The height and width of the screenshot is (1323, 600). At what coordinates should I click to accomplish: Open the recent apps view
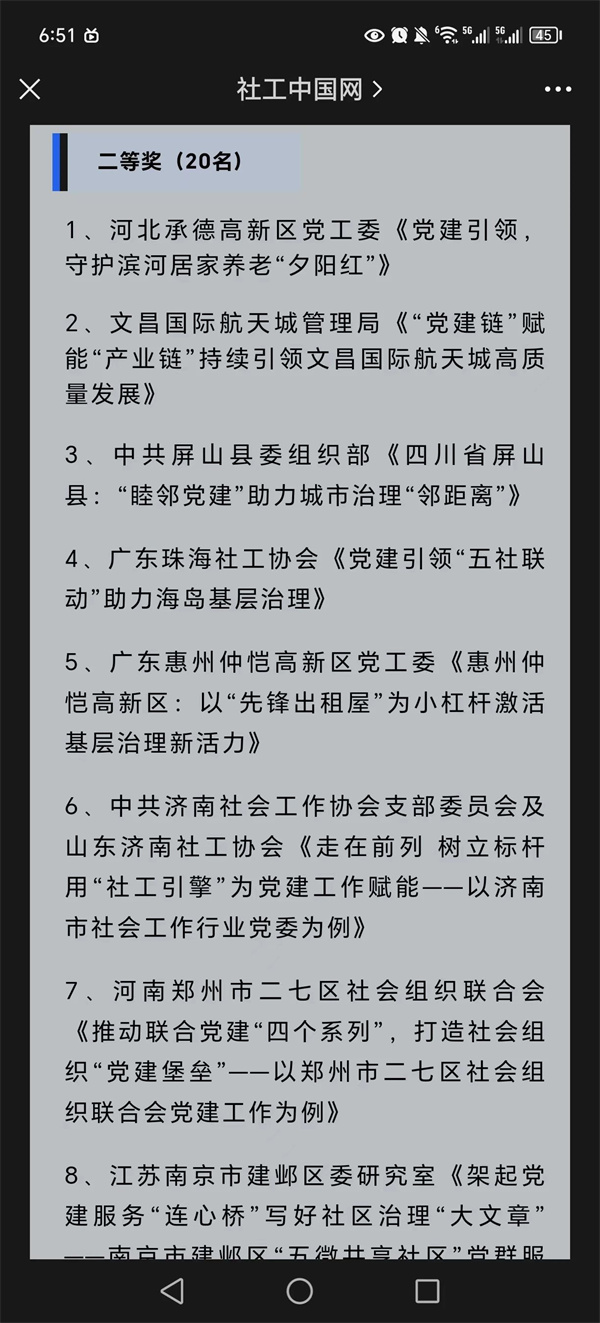(x=427, y=1290)
